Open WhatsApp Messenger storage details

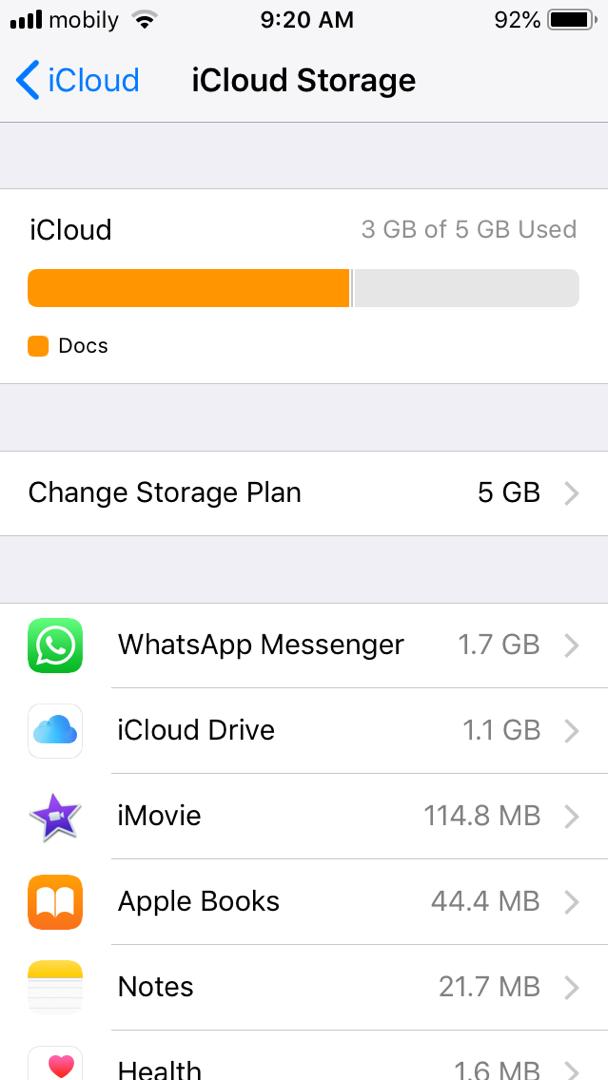304,645
